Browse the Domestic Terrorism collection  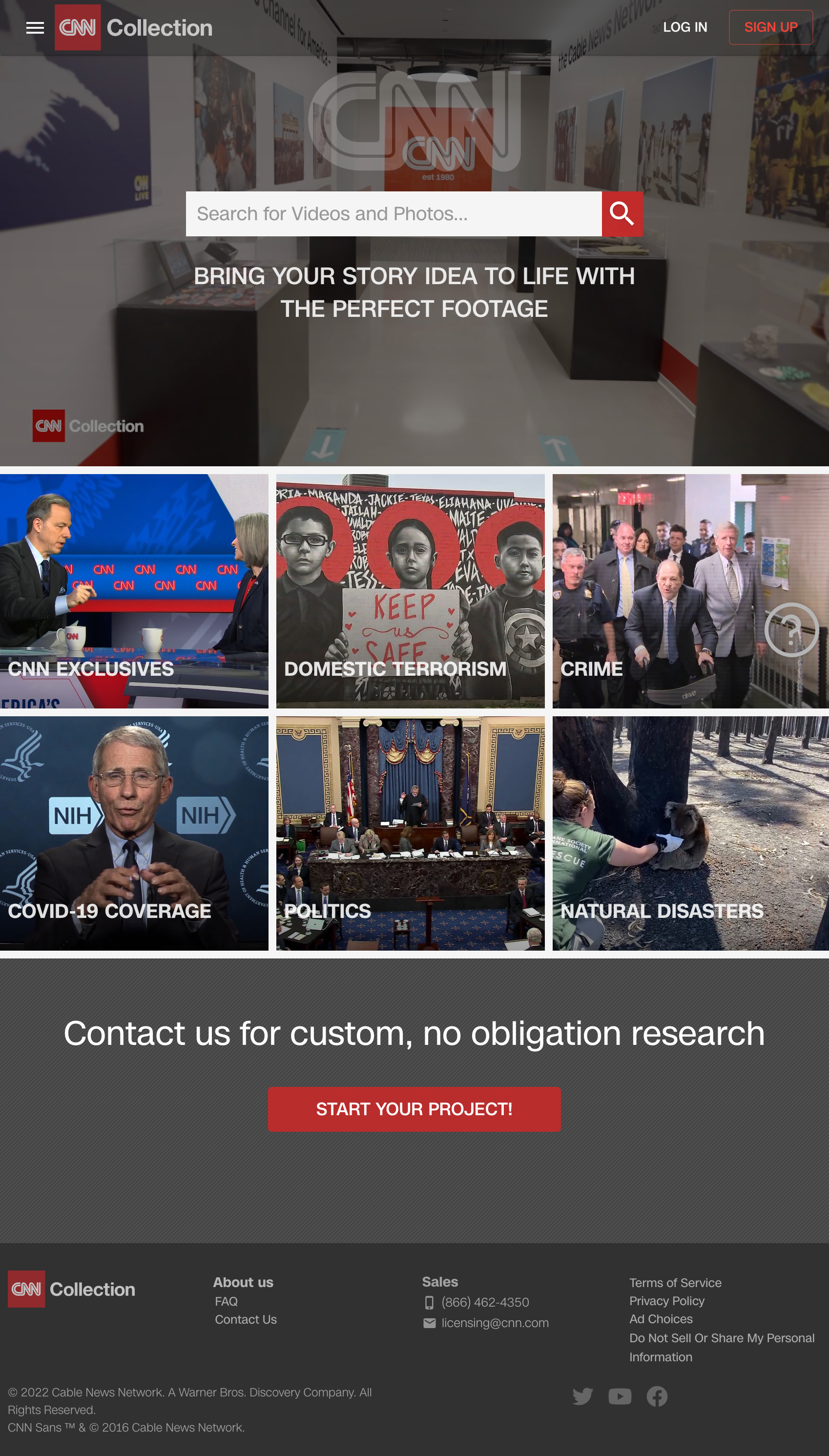[410, 590]
